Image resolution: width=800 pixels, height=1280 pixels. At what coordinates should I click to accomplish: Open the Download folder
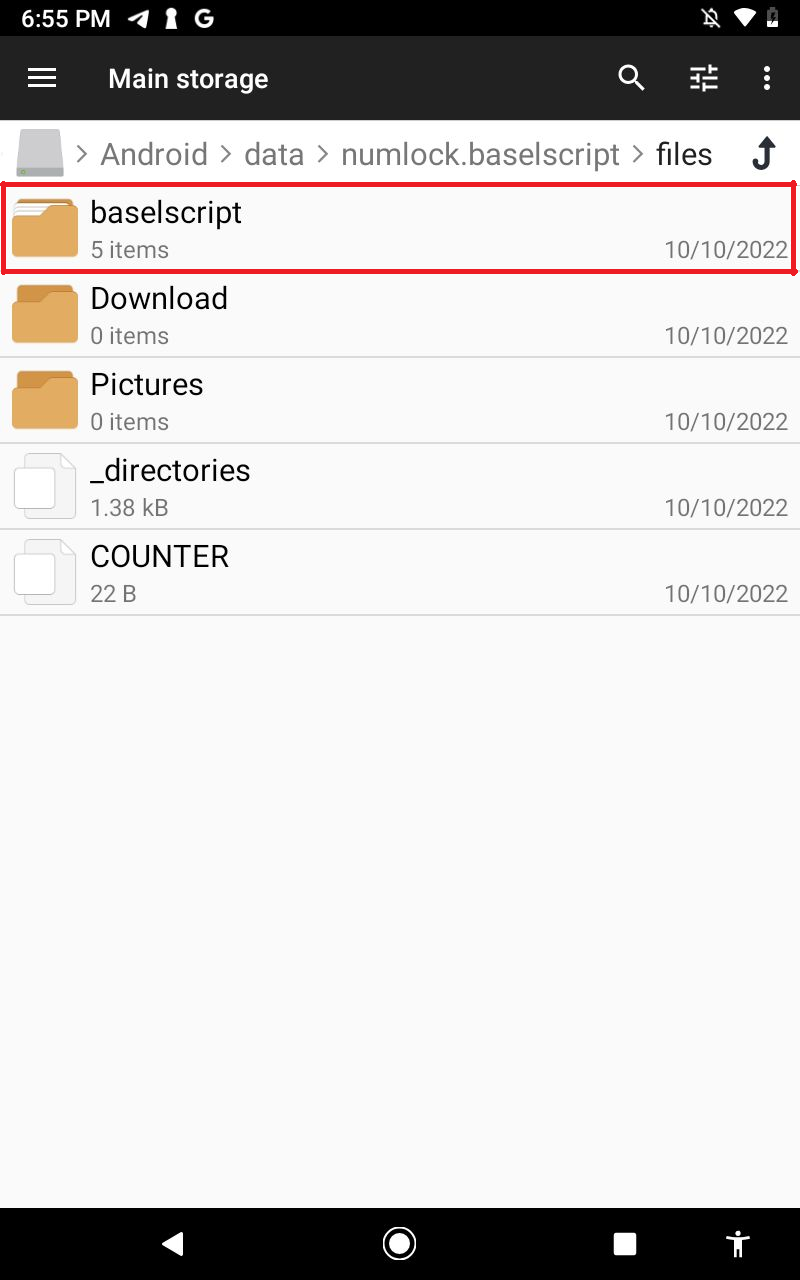click(400, 314)
